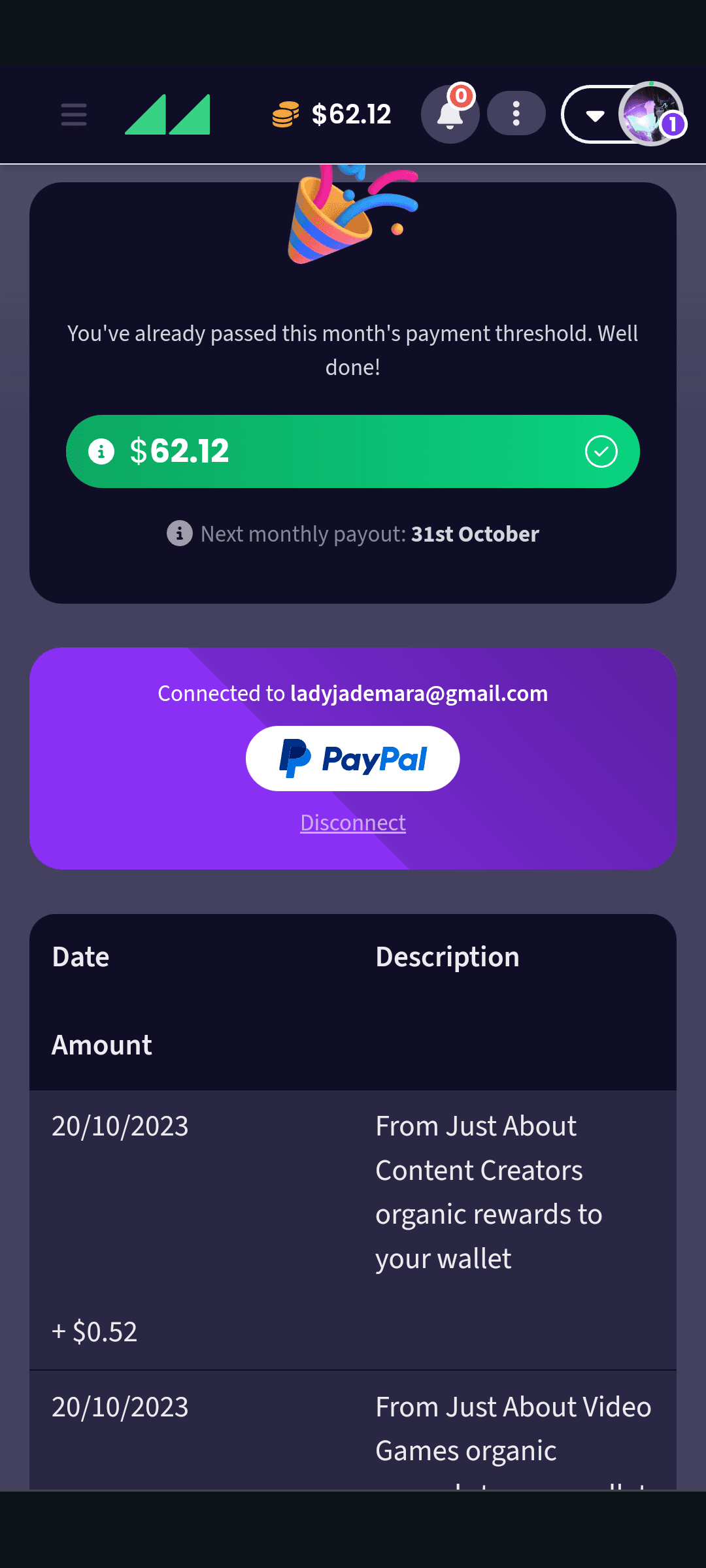Open wallet balance $62.12 in header

[x=332, y=114]
